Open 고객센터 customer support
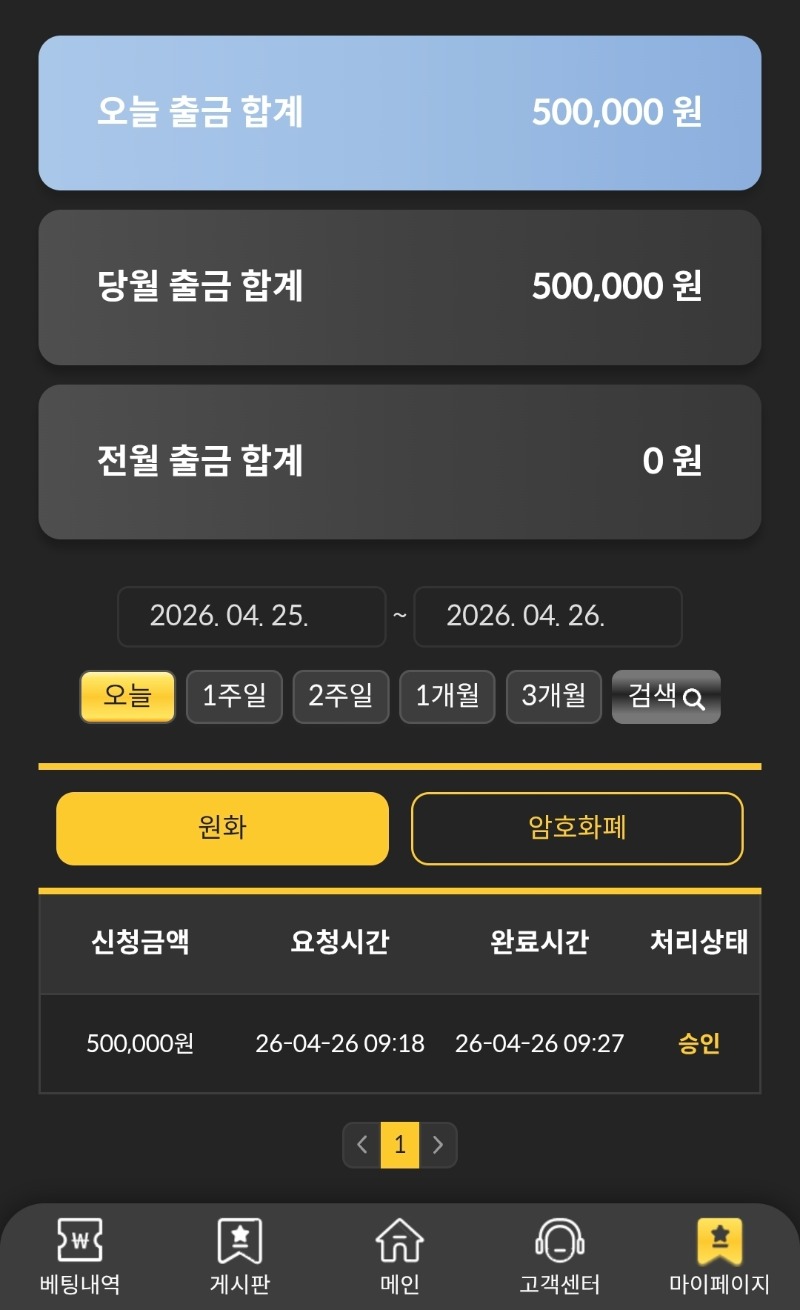The width and height of the screenshot is (800, 1310). 560,1256
